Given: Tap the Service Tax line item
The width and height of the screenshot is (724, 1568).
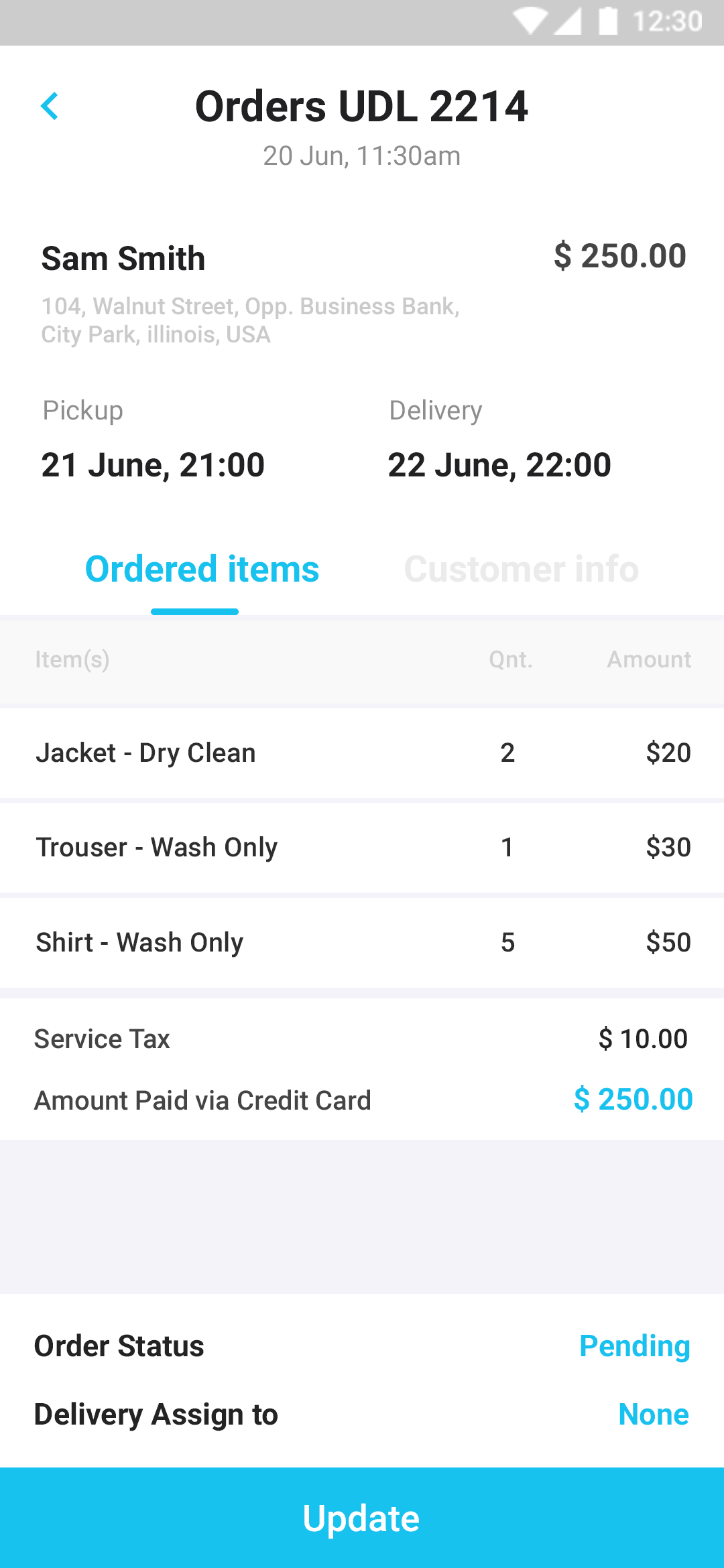Looking at the screenshot, I should coord(102,1039).
